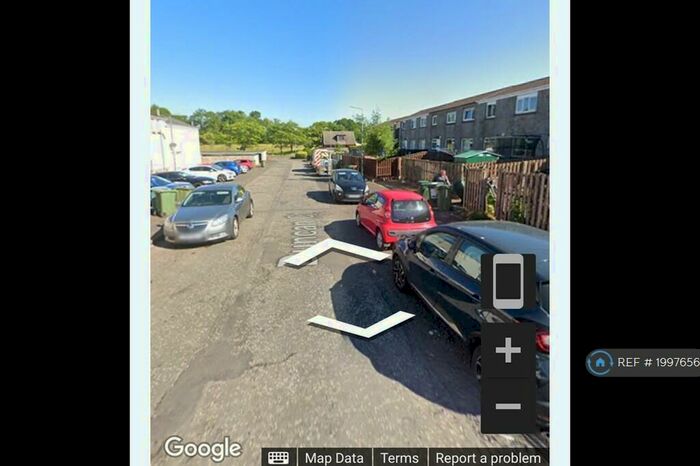View the Map Data info
This screenshot has height=466, width=700.
coord(334,458)
